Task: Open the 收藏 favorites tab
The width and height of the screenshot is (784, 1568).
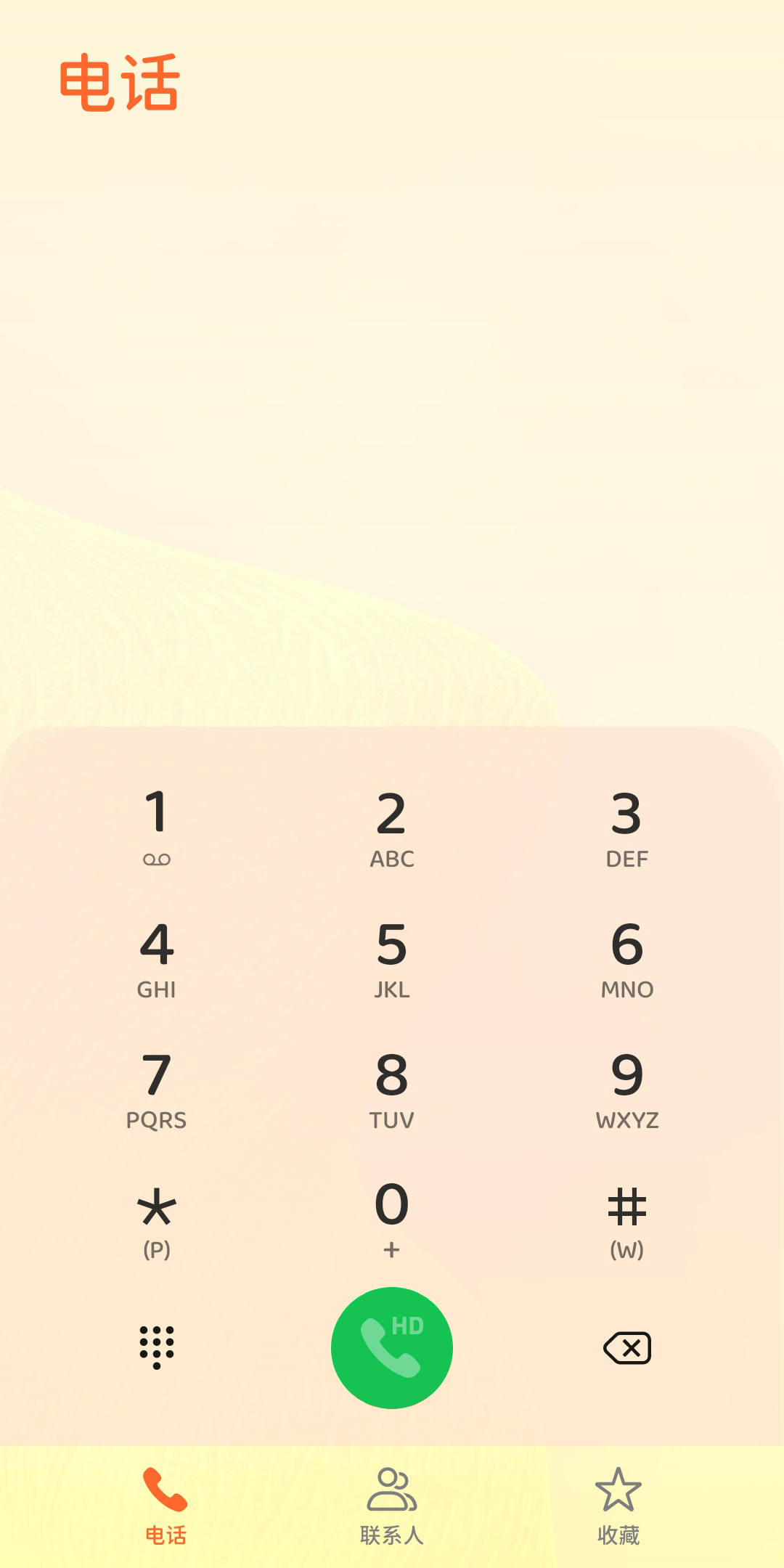Action: [618, 1506]
